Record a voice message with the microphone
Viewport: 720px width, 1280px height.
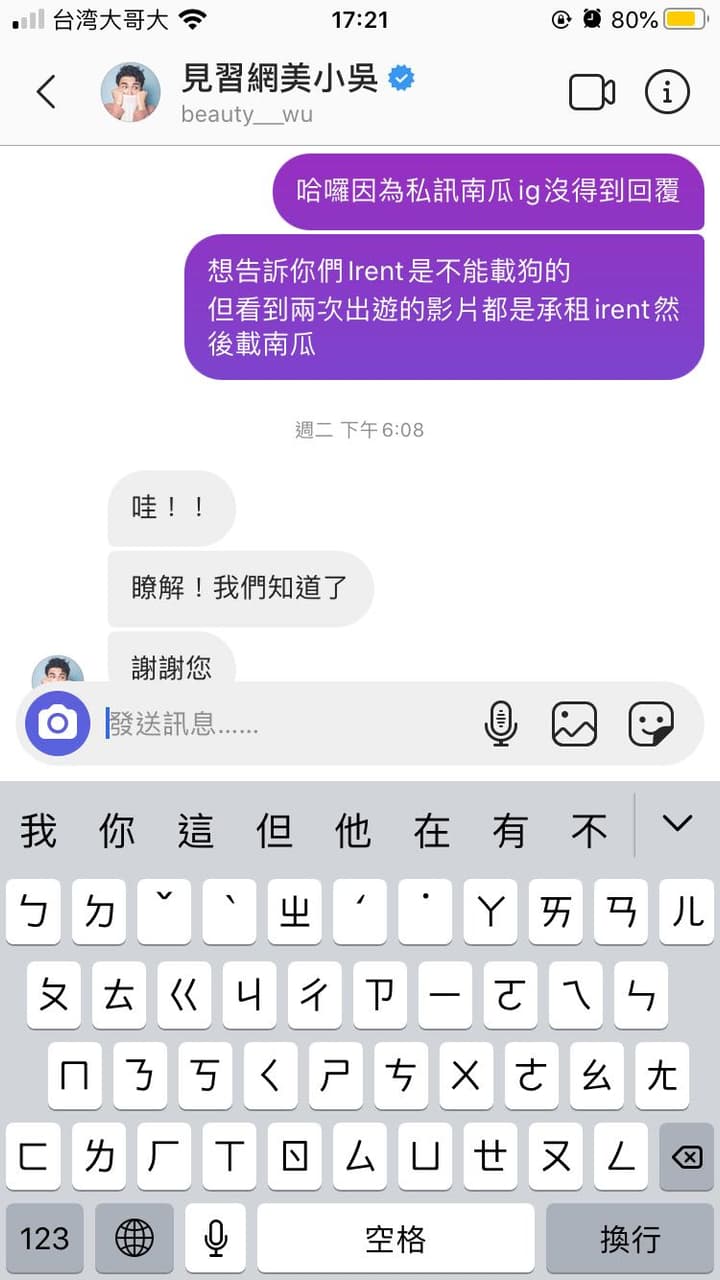[x=500, y=723]
